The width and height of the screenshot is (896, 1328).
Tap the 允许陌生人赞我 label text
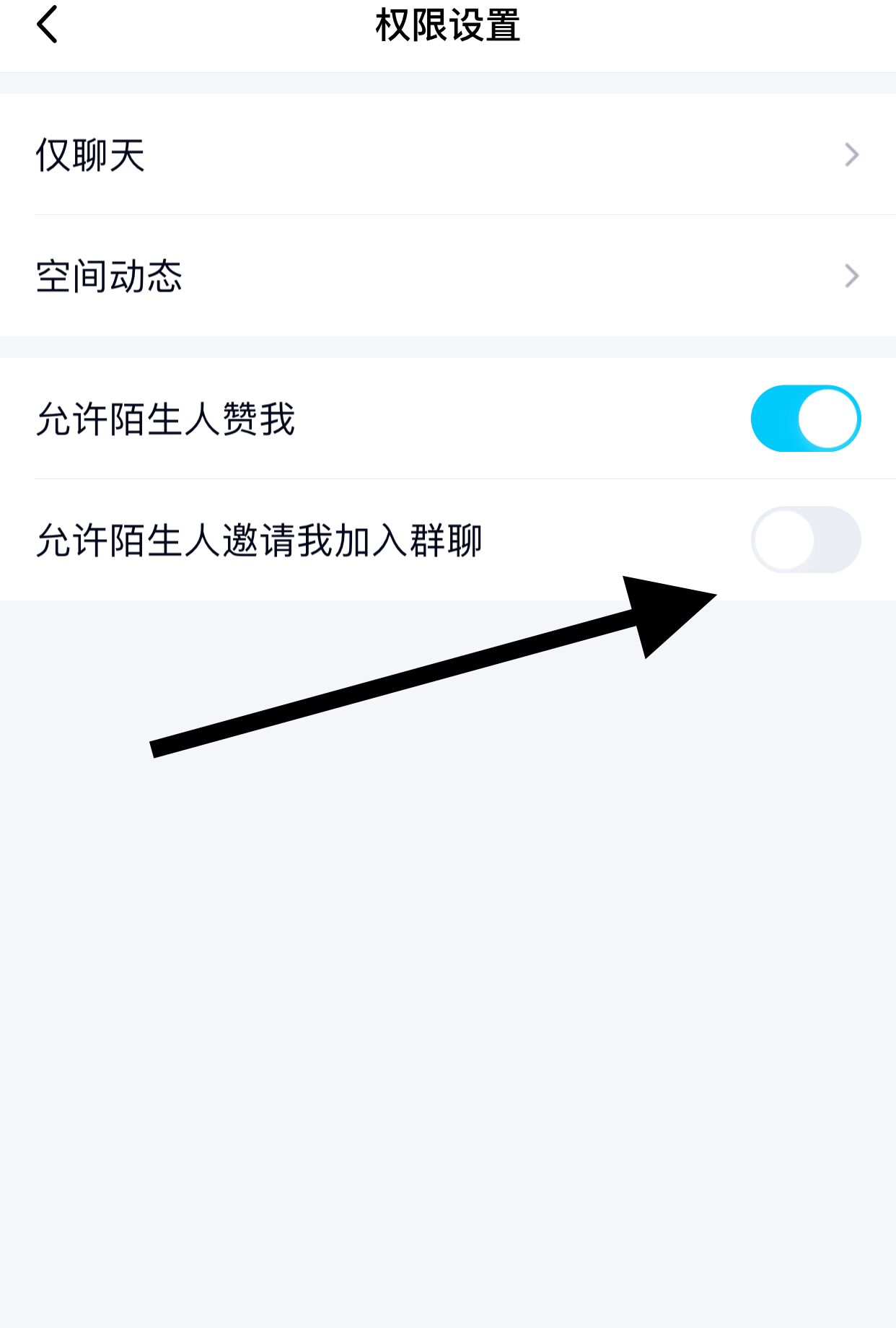[x=166, y=416]
